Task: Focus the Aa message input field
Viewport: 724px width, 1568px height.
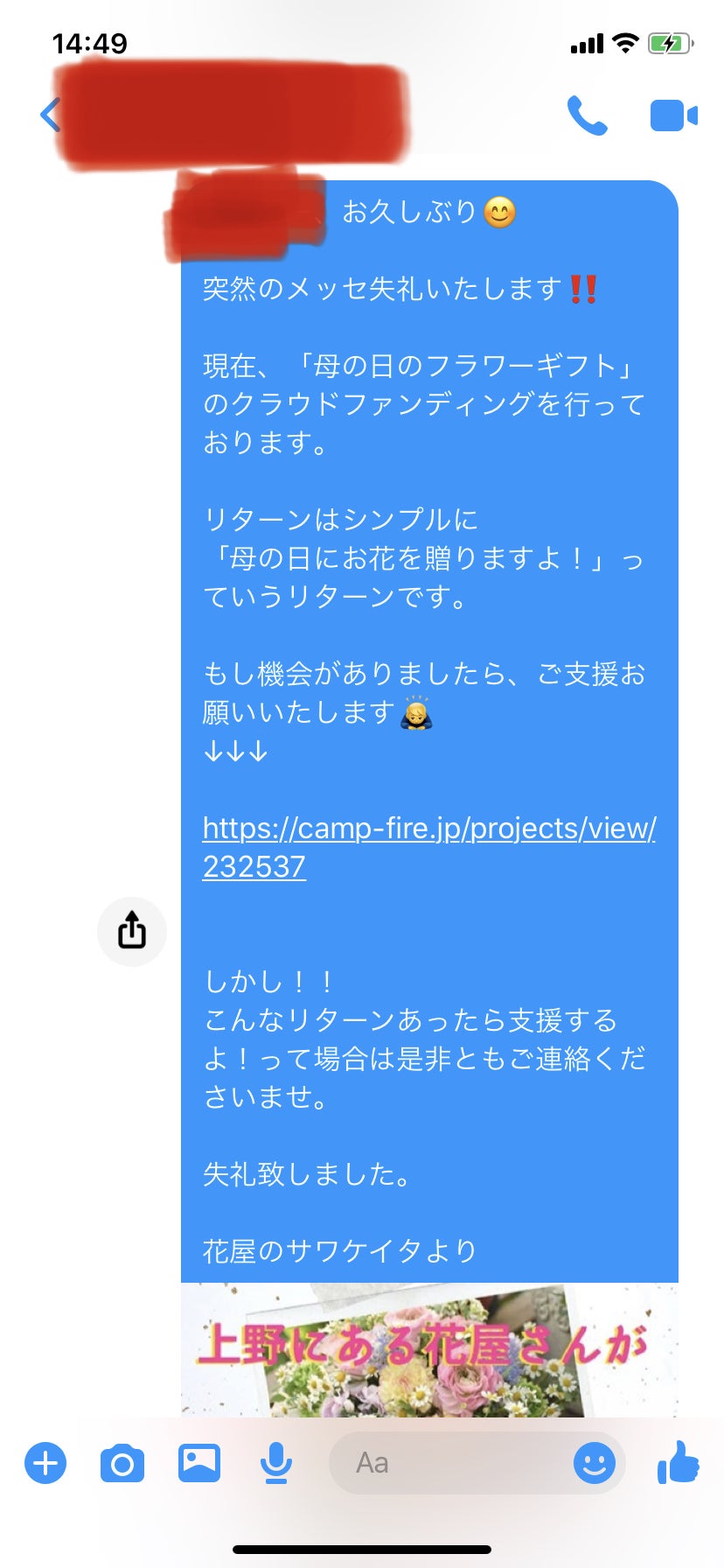Action: tap(446, 1463)
